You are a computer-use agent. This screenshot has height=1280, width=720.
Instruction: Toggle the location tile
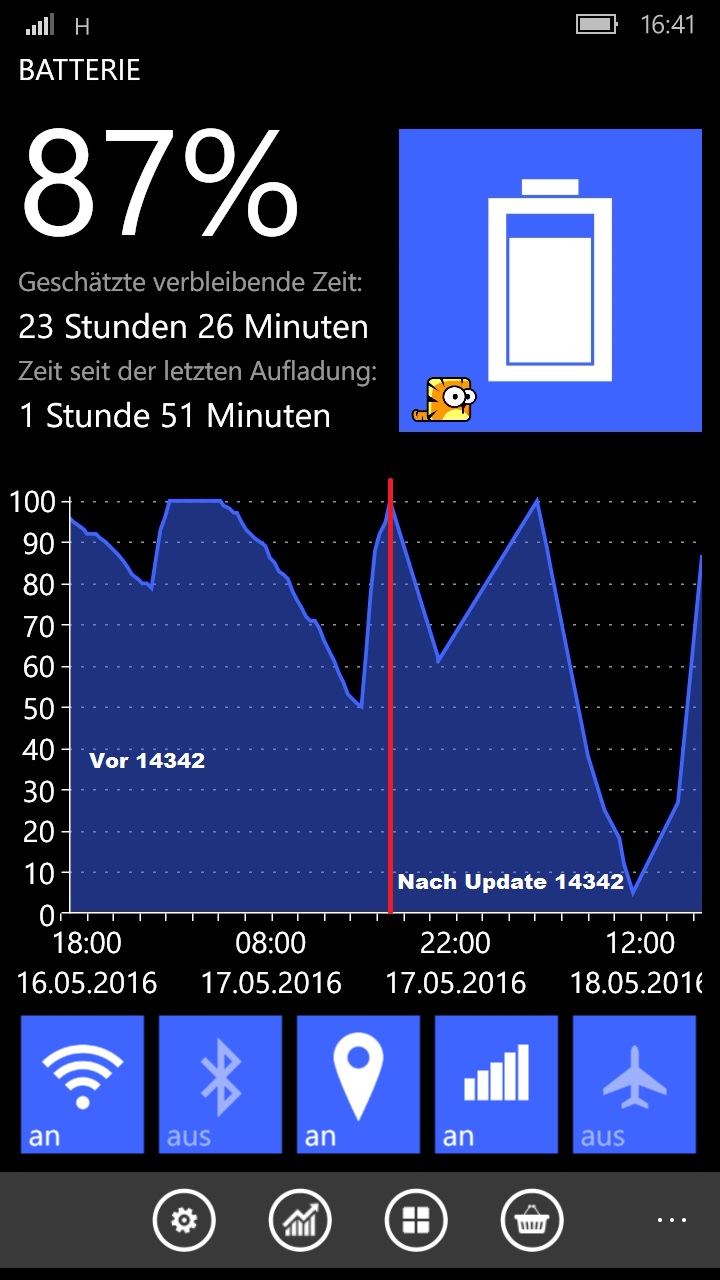coord(358,1084)
